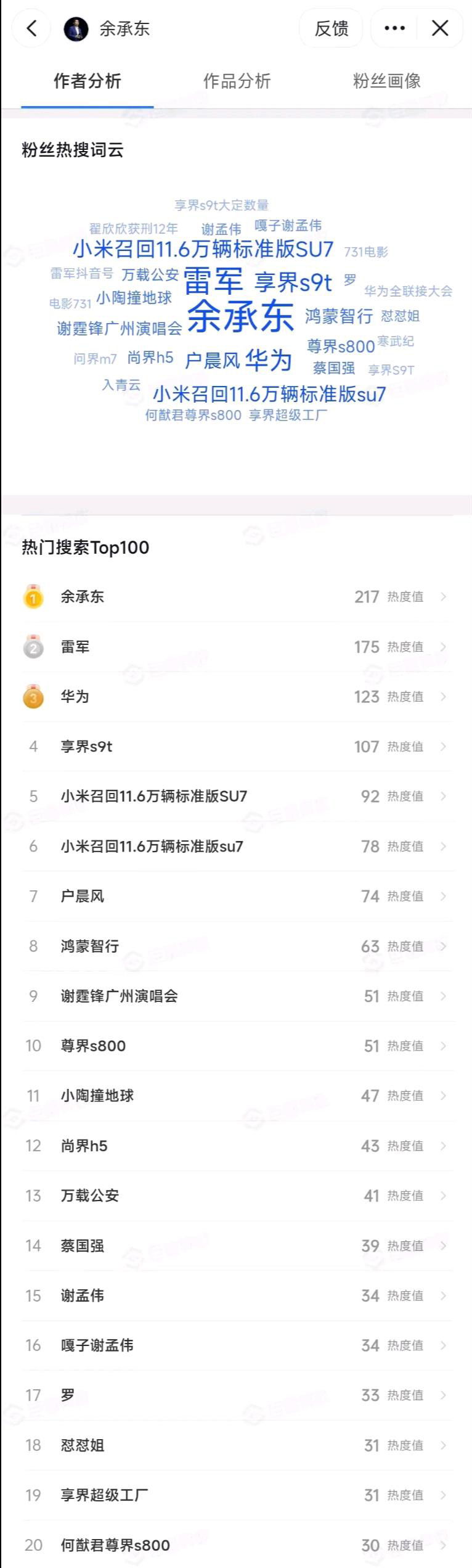
Task: Close the mini program with X
Action: click(x=440, y=28)
